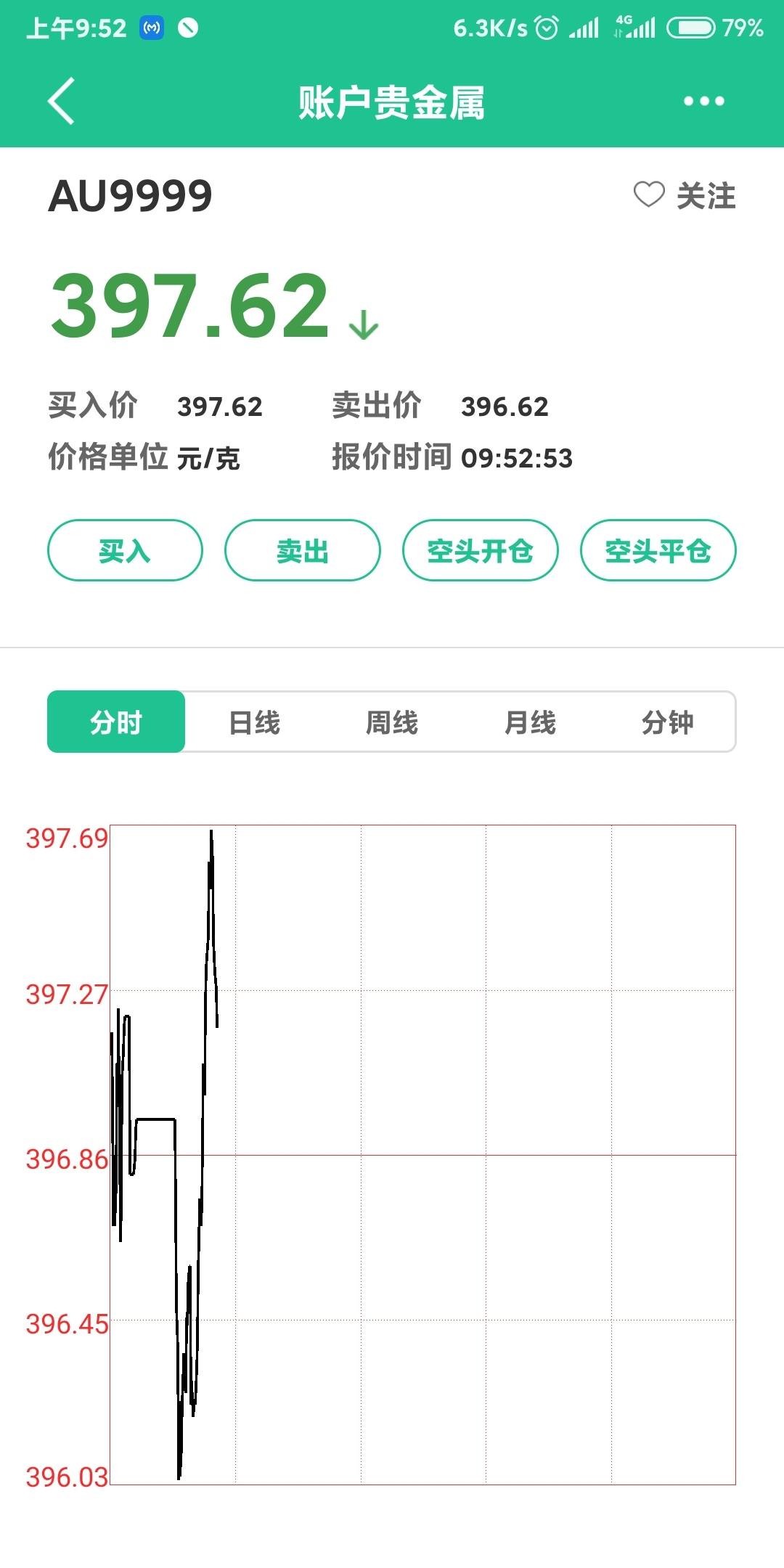Tap the 买入 buy button
The height and width of the screenshot is (1568, 784).
[125, 550]
